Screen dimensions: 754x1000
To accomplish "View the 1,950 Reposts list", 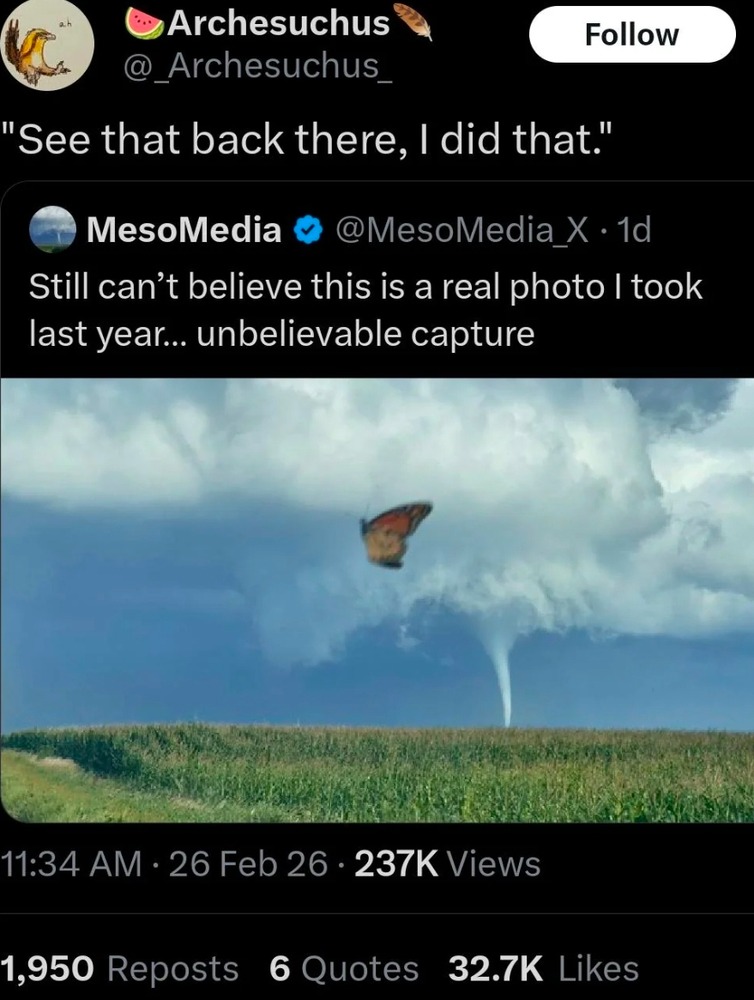I will [x=120, y=968].
